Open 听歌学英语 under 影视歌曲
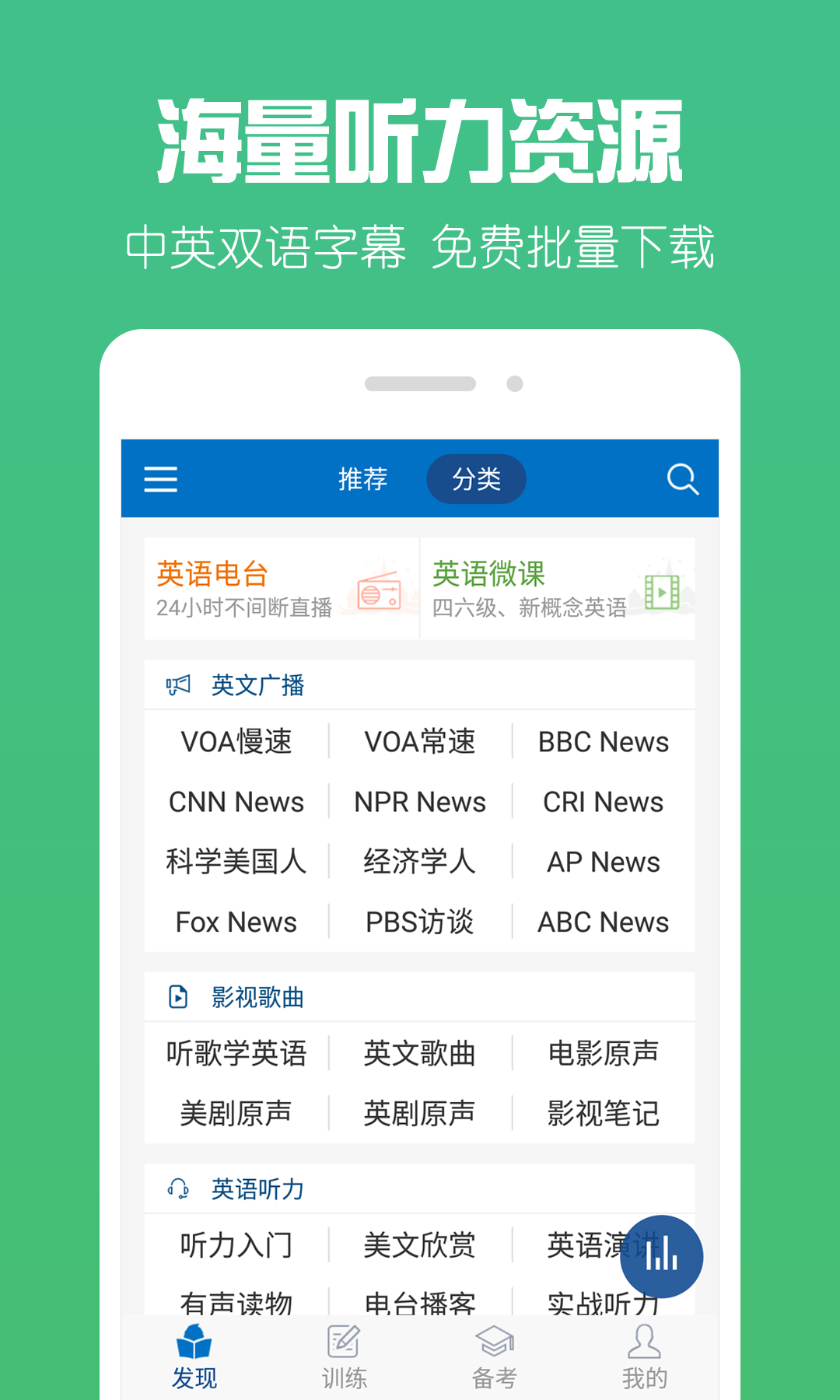 [x=236, y=1053]
